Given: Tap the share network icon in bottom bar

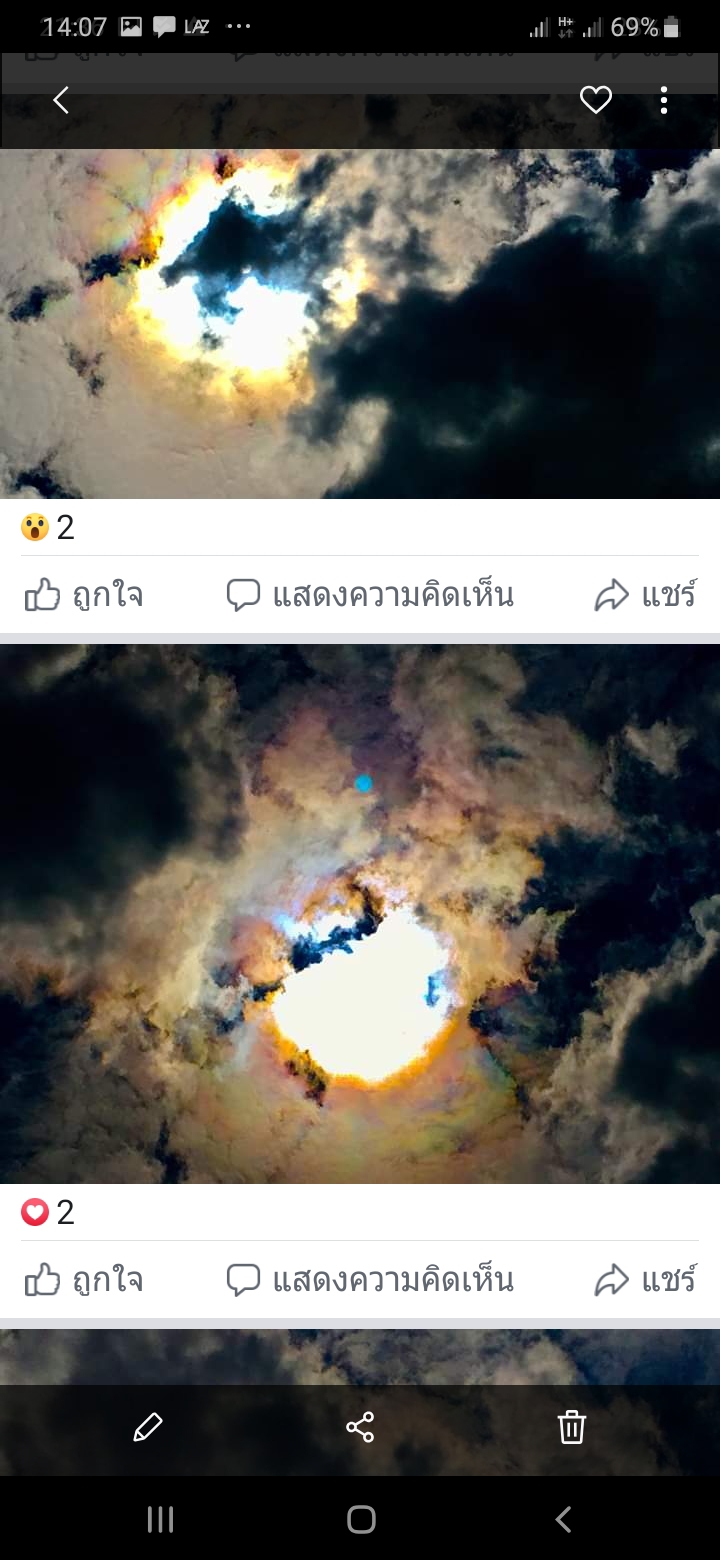Looking at the screenshot, I should pos(360,1427).
